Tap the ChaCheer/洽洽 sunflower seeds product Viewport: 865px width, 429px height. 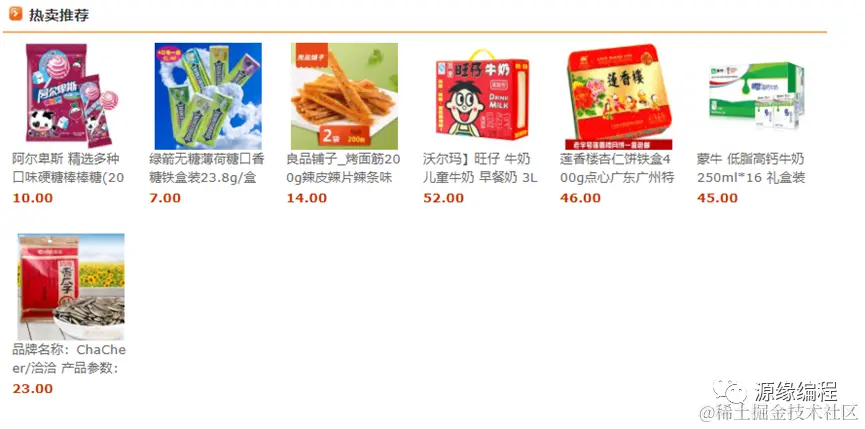coord(71,287)
